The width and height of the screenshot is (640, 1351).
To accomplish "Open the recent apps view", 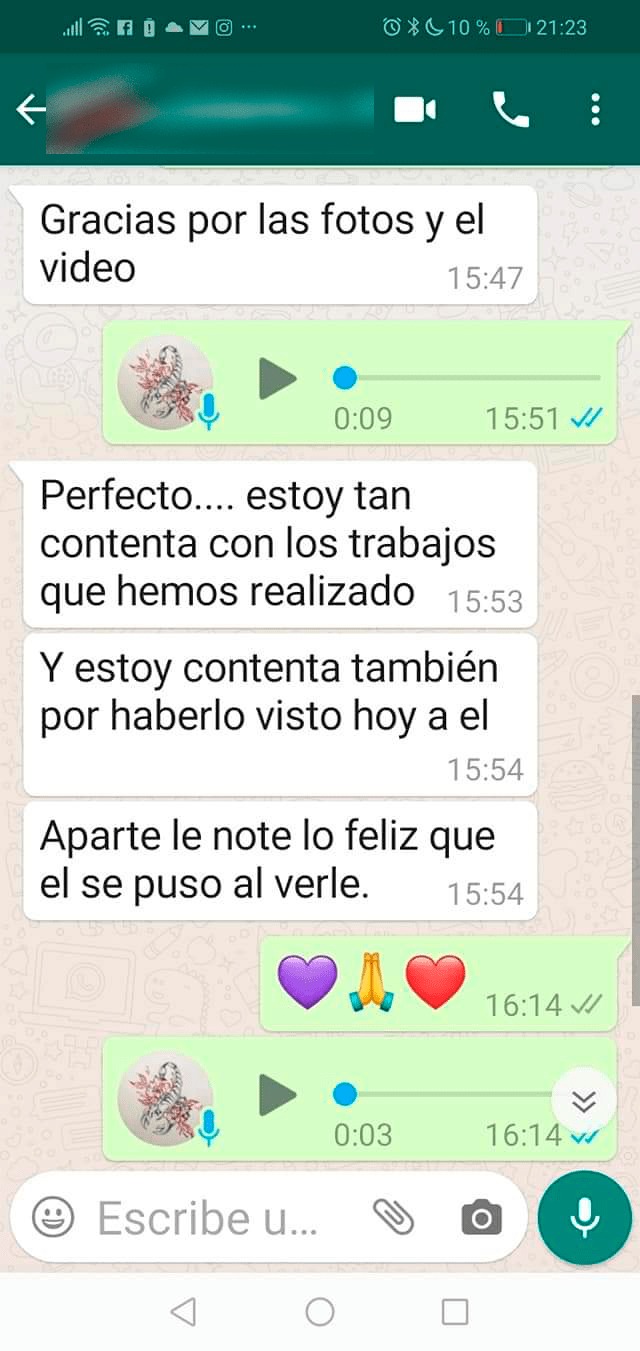I will tap(455, 1312).
